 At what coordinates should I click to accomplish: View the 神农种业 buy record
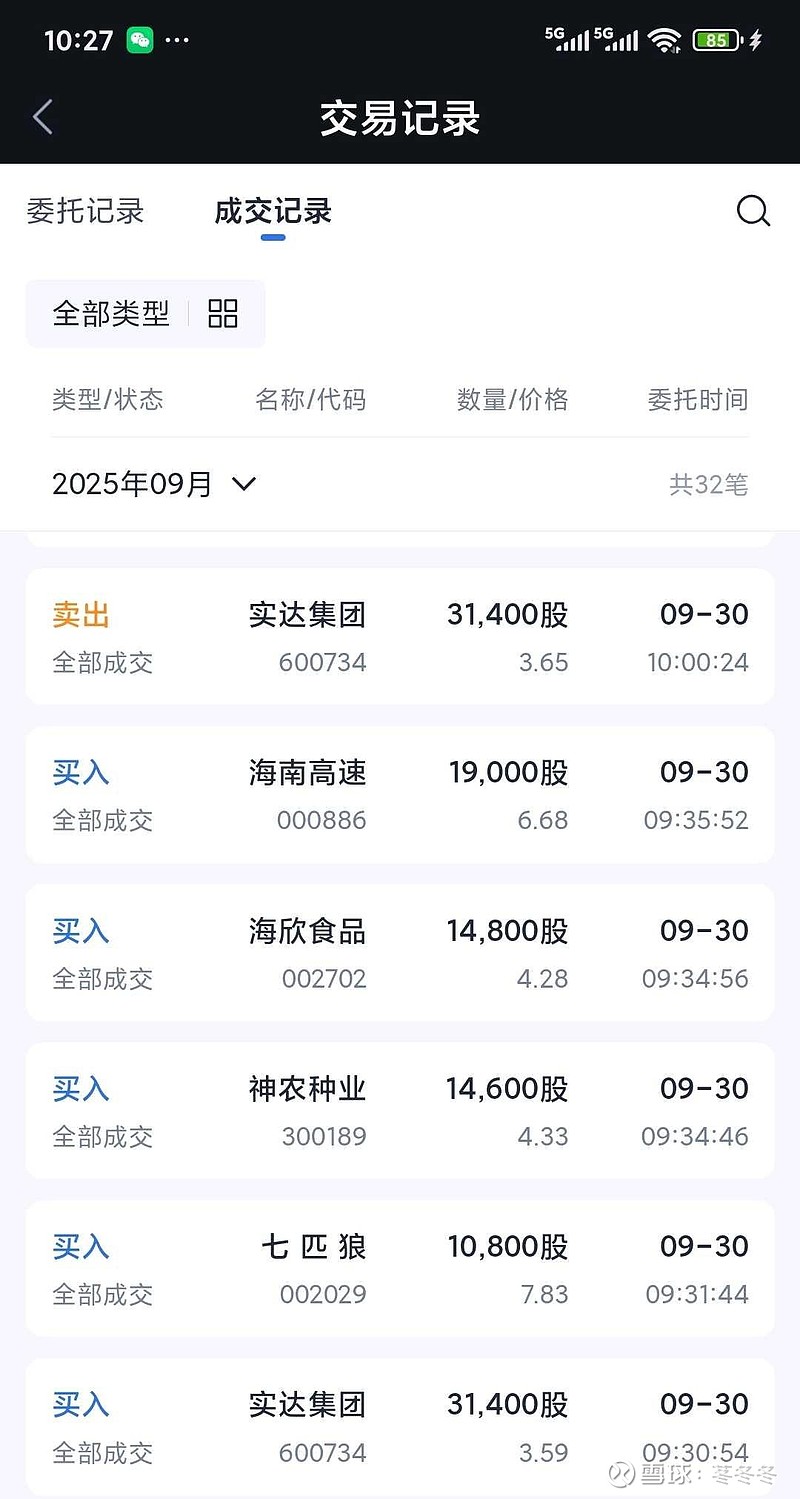(400, 1111)
